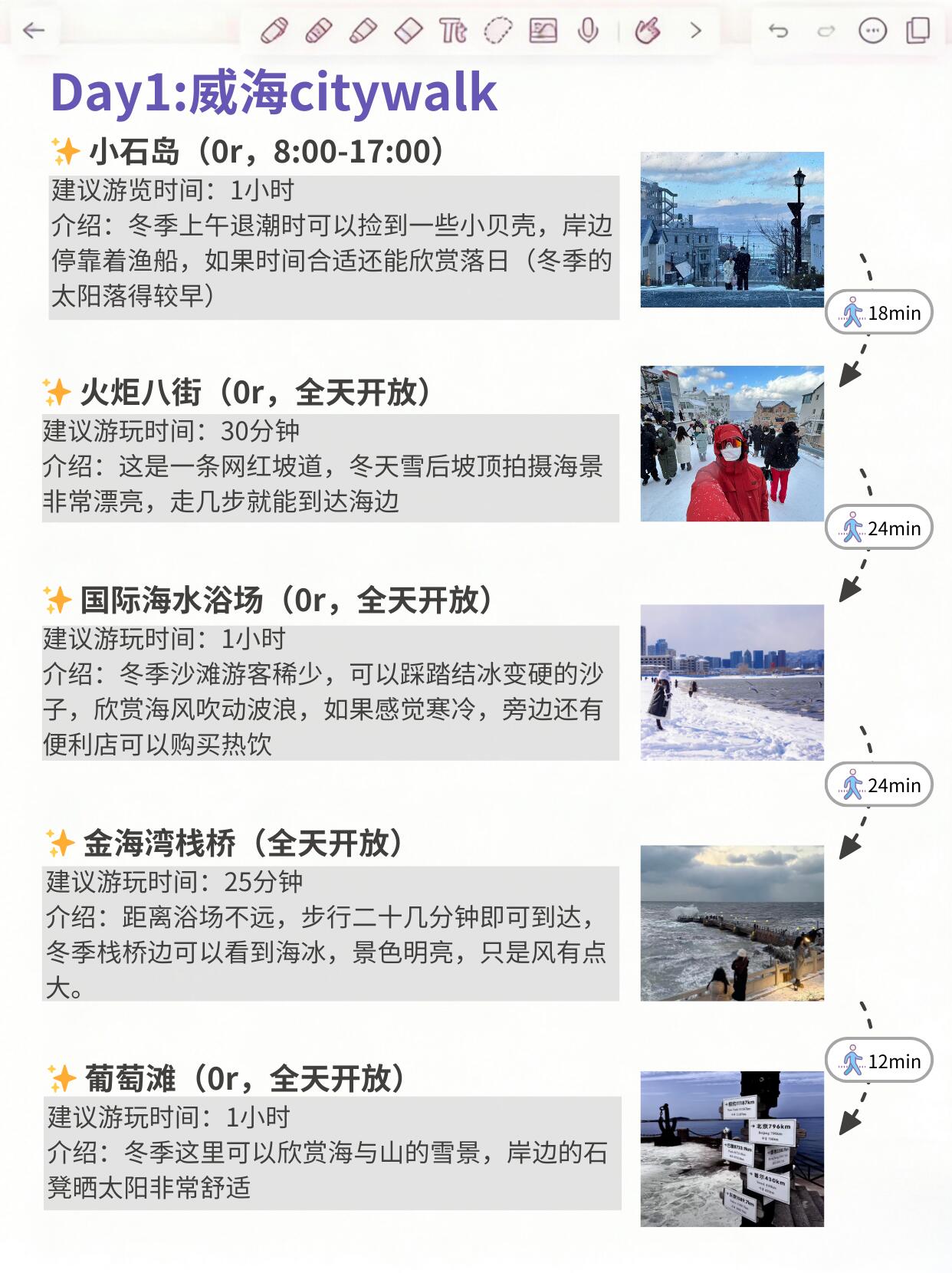
Task: Go back using the top-left arrow
Action: tap(34, 31)
